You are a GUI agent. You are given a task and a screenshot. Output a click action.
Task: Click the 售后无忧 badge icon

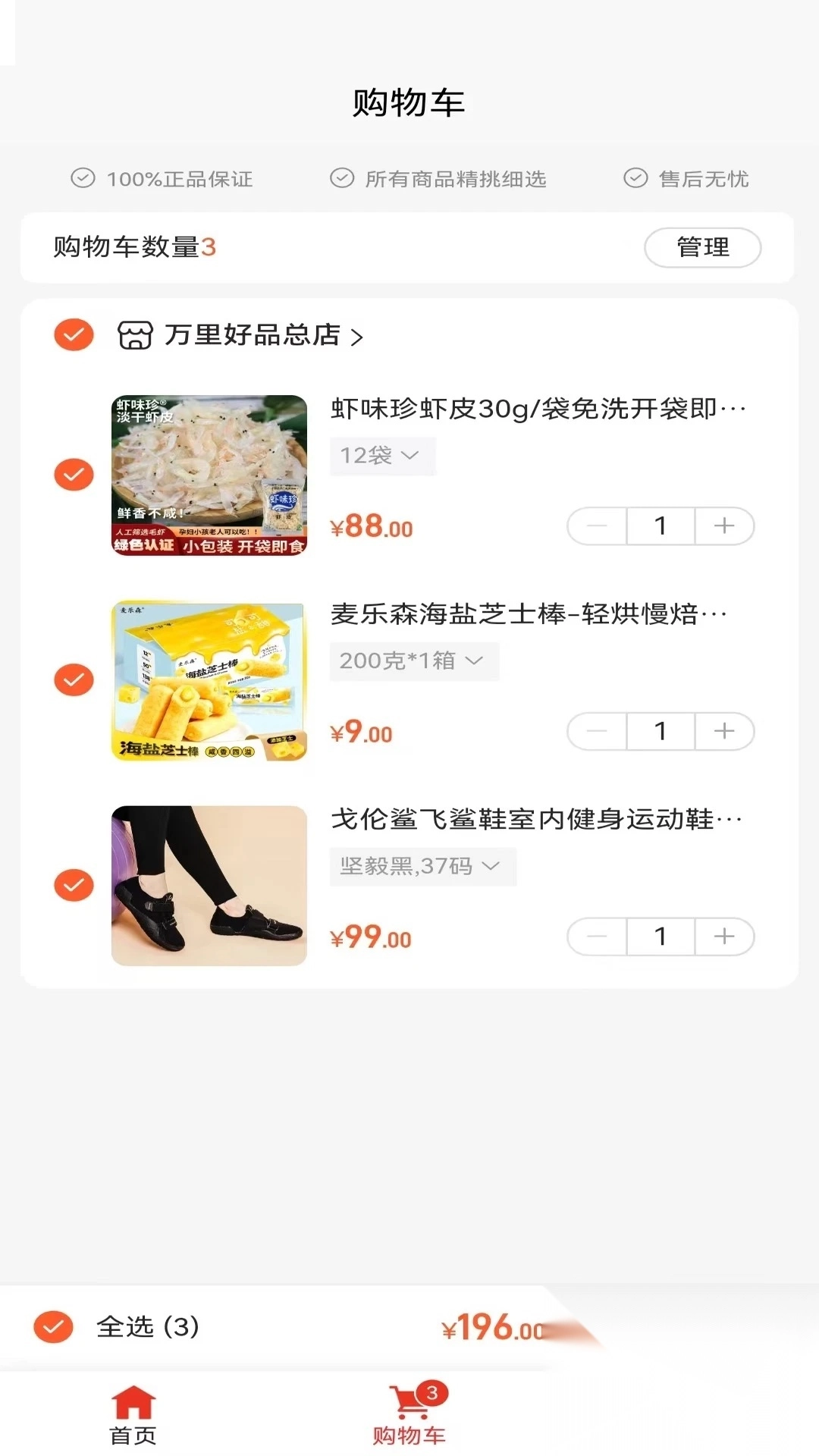click(635, 179)
